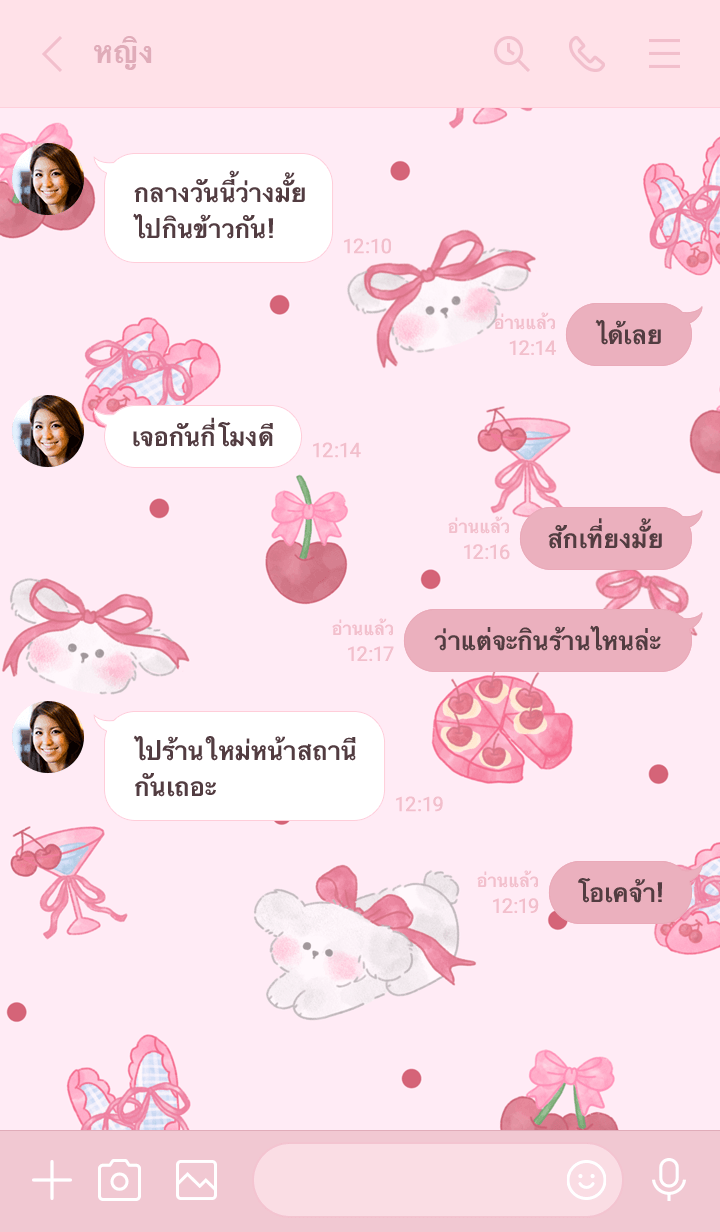Search within this chat's messages
Viewport: 720px width, 1232px height.
pyautogui.click(x=511, y=54)
